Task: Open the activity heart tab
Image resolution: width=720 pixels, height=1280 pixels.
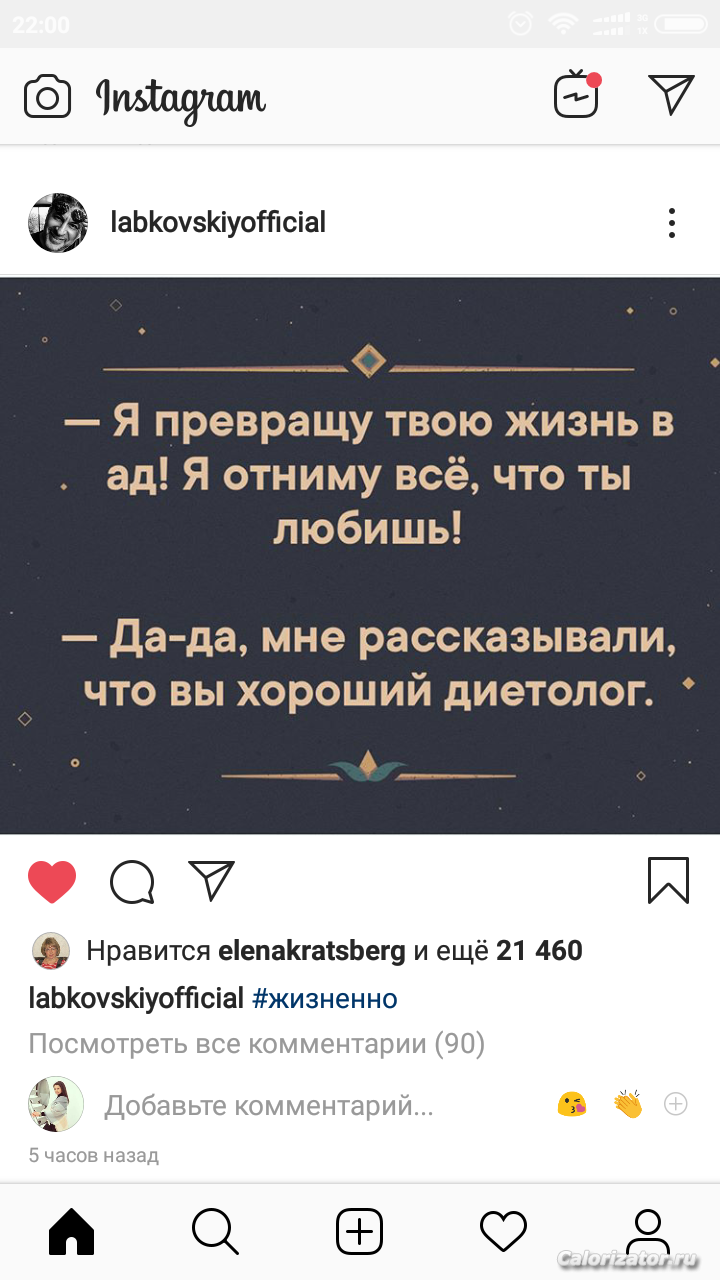Action: [504, 1231]
